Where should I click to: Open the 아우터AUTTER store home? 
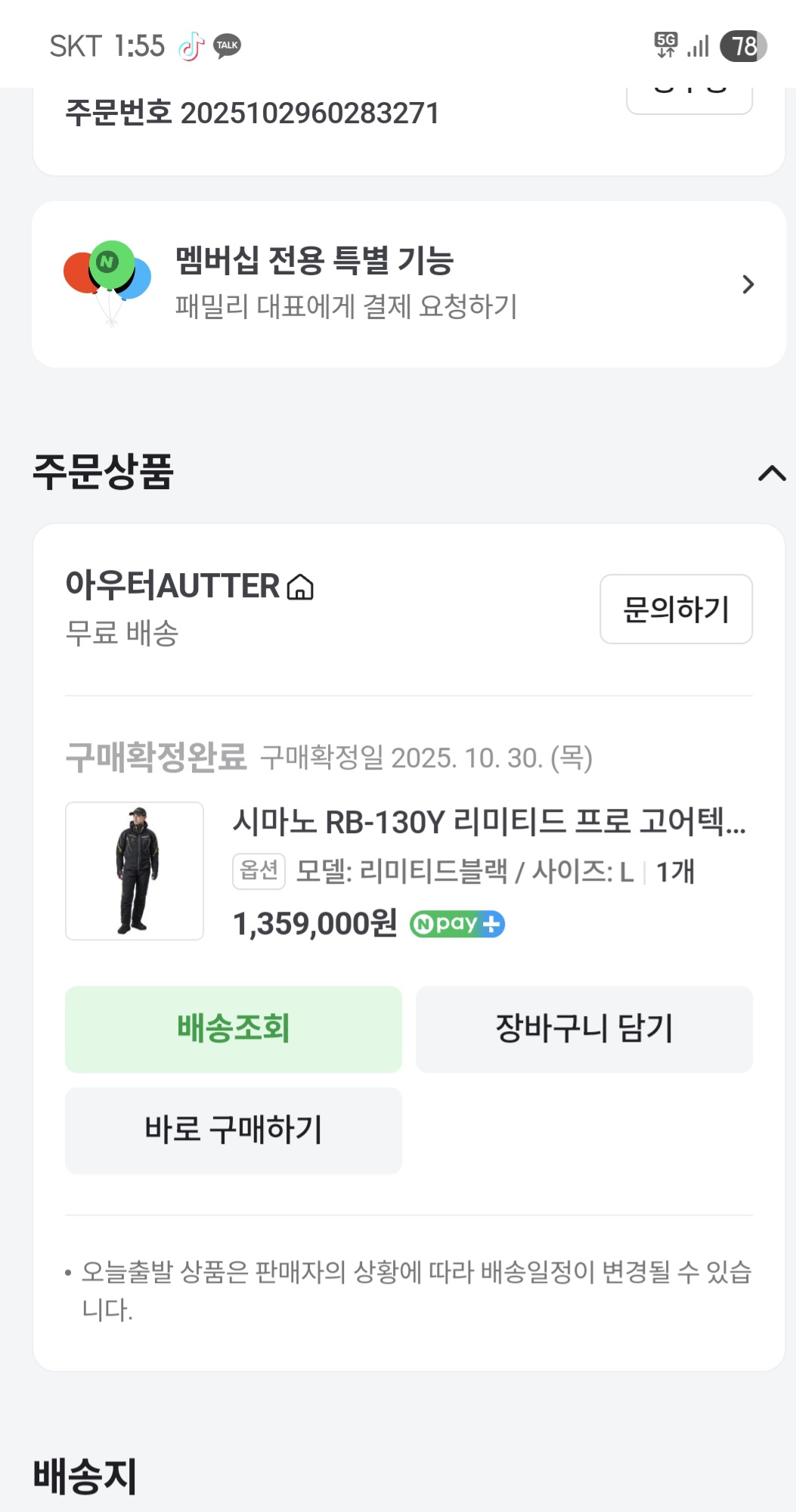[x=300, y=587]
